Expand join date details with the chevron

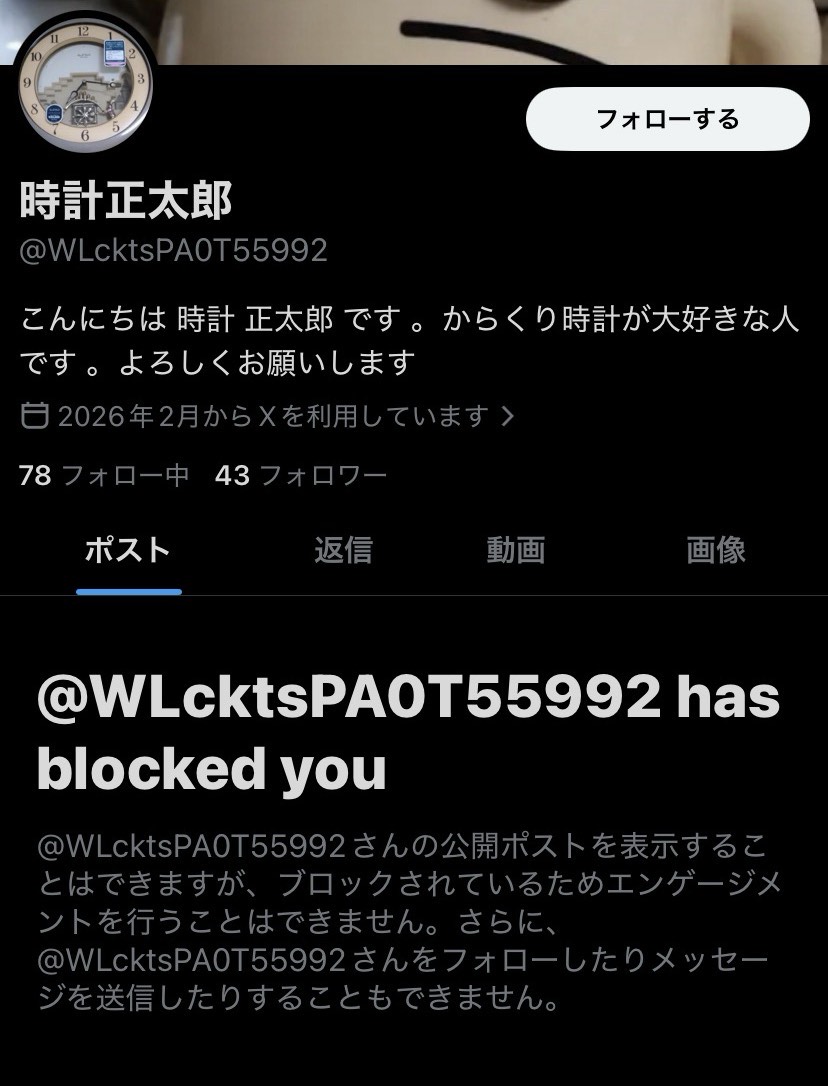[x=509, y=412]
